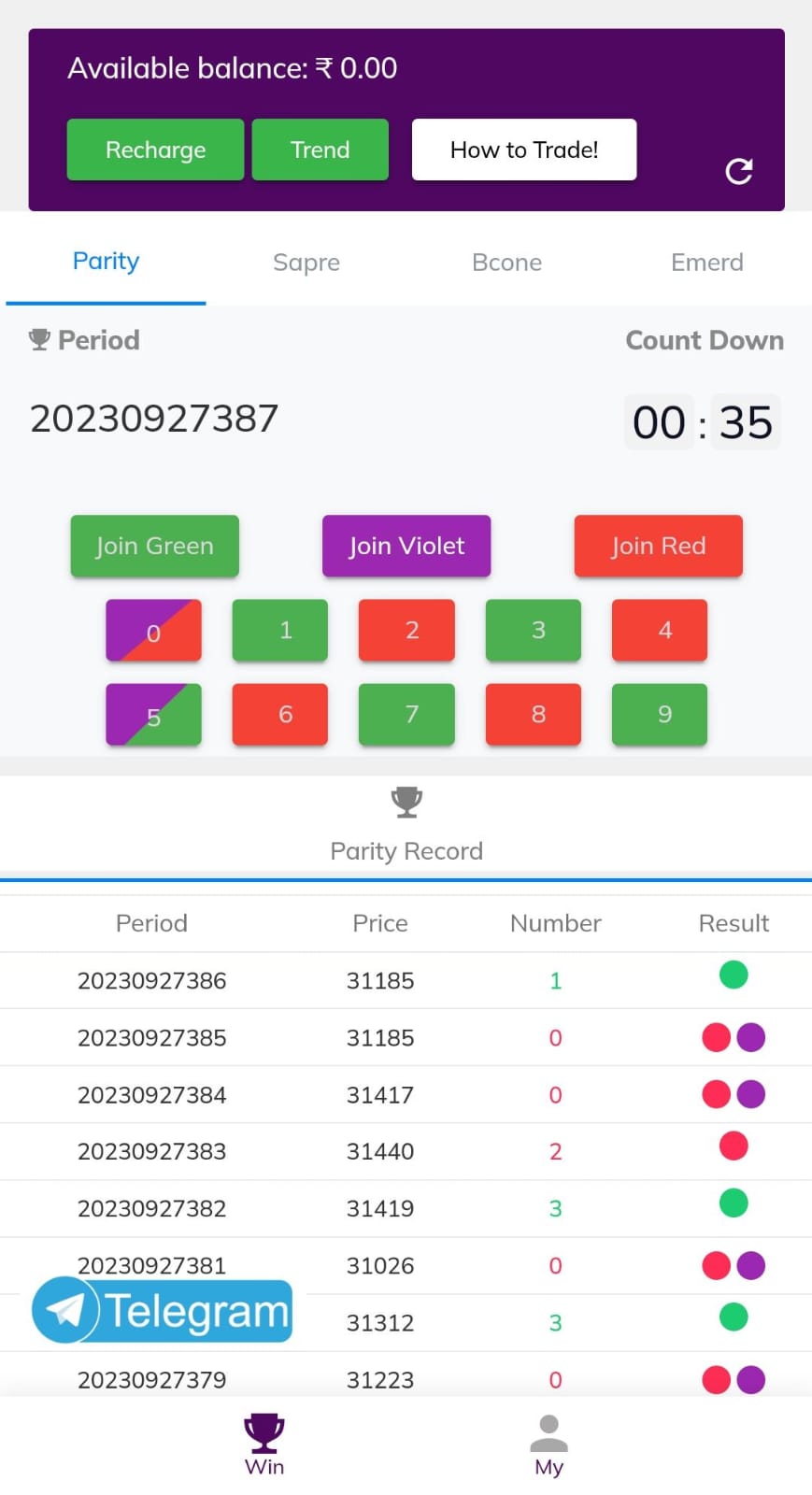Switch to the Emerd tab
Viewport: 812px width, 1495px height.
[707, 263]
